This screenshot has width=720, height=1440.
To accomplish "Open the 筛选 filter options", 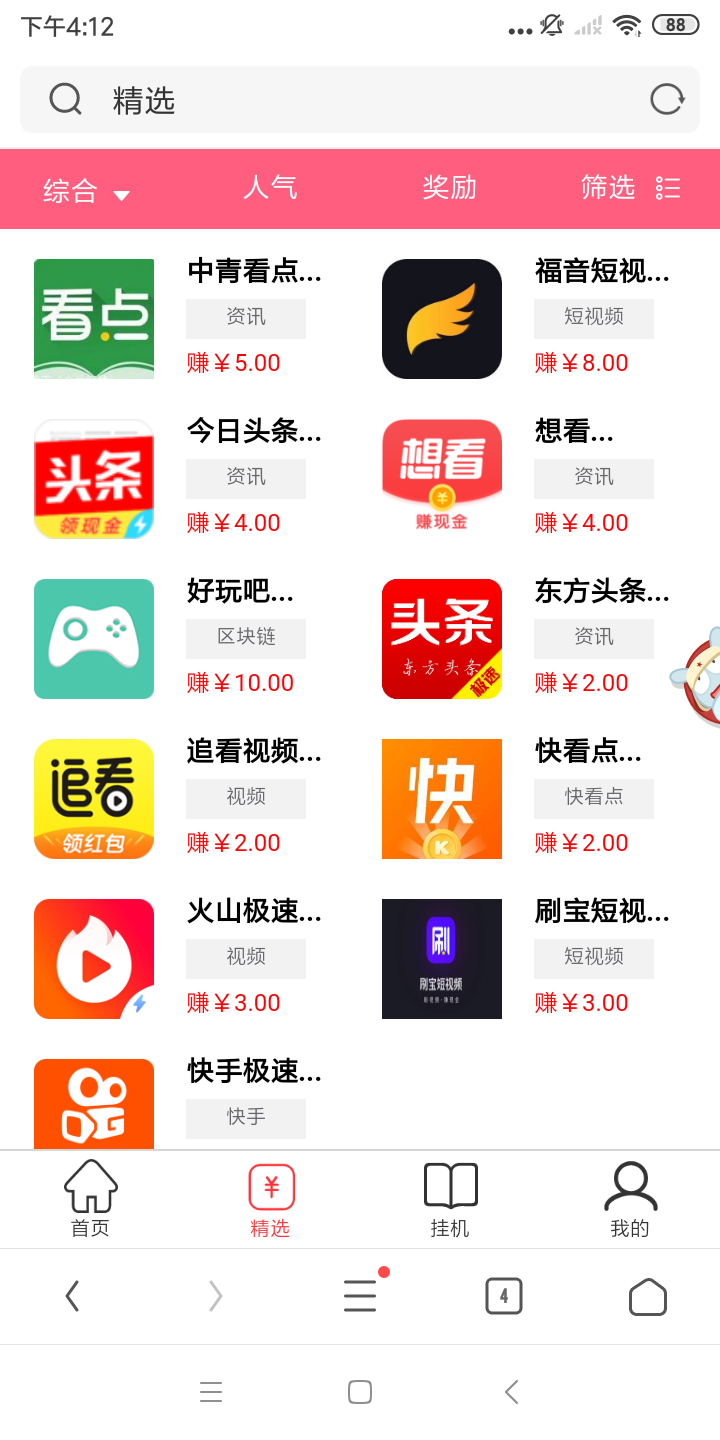I will click(x=630, y=188).
